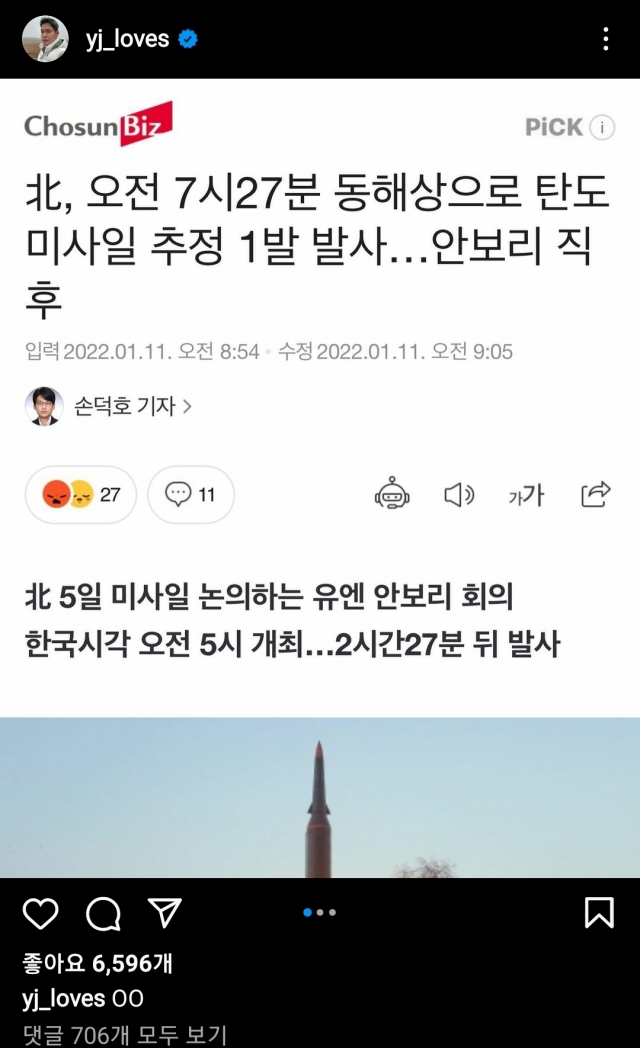Screen dimensions: 640x1048
Task: View all 706 comments (댓글 706개 모두 보기)
Action: coord(124,1034)
